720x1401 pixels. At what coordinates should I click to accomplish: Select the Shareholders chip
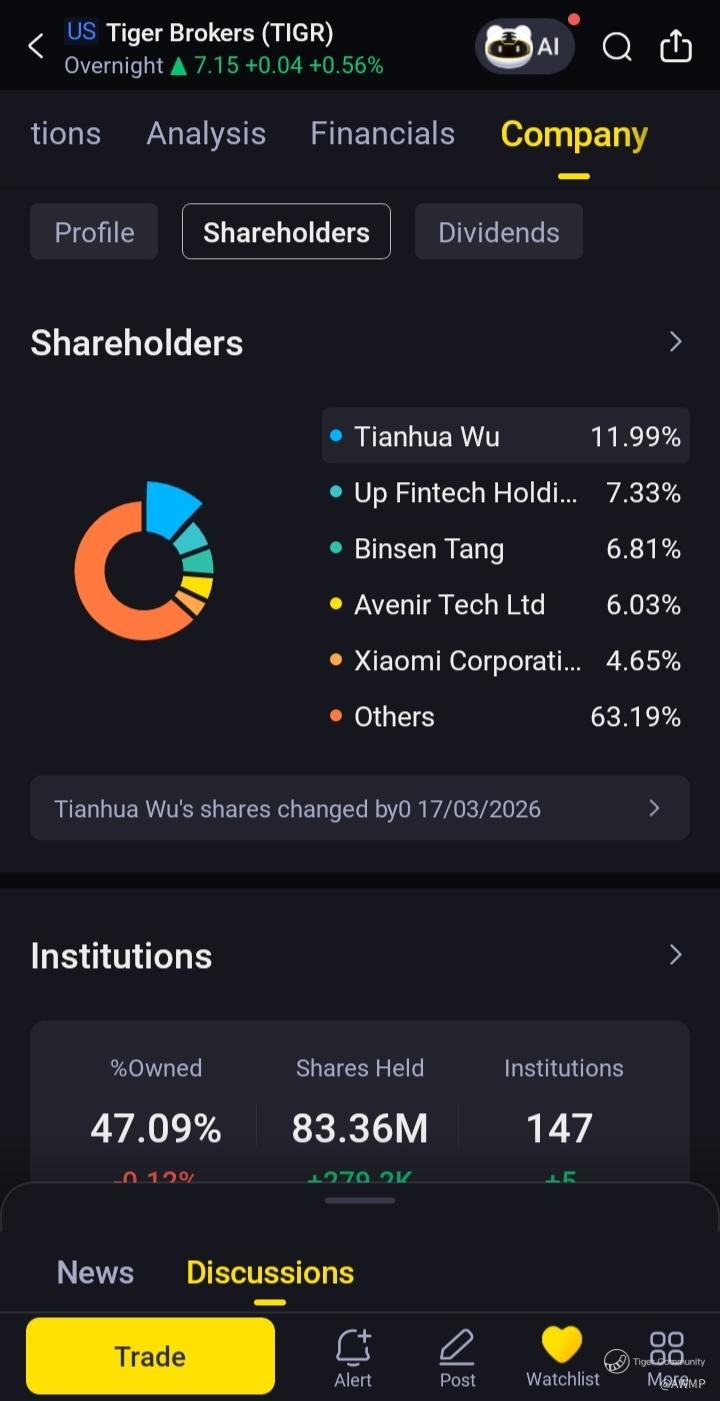[x=286, y=232]
